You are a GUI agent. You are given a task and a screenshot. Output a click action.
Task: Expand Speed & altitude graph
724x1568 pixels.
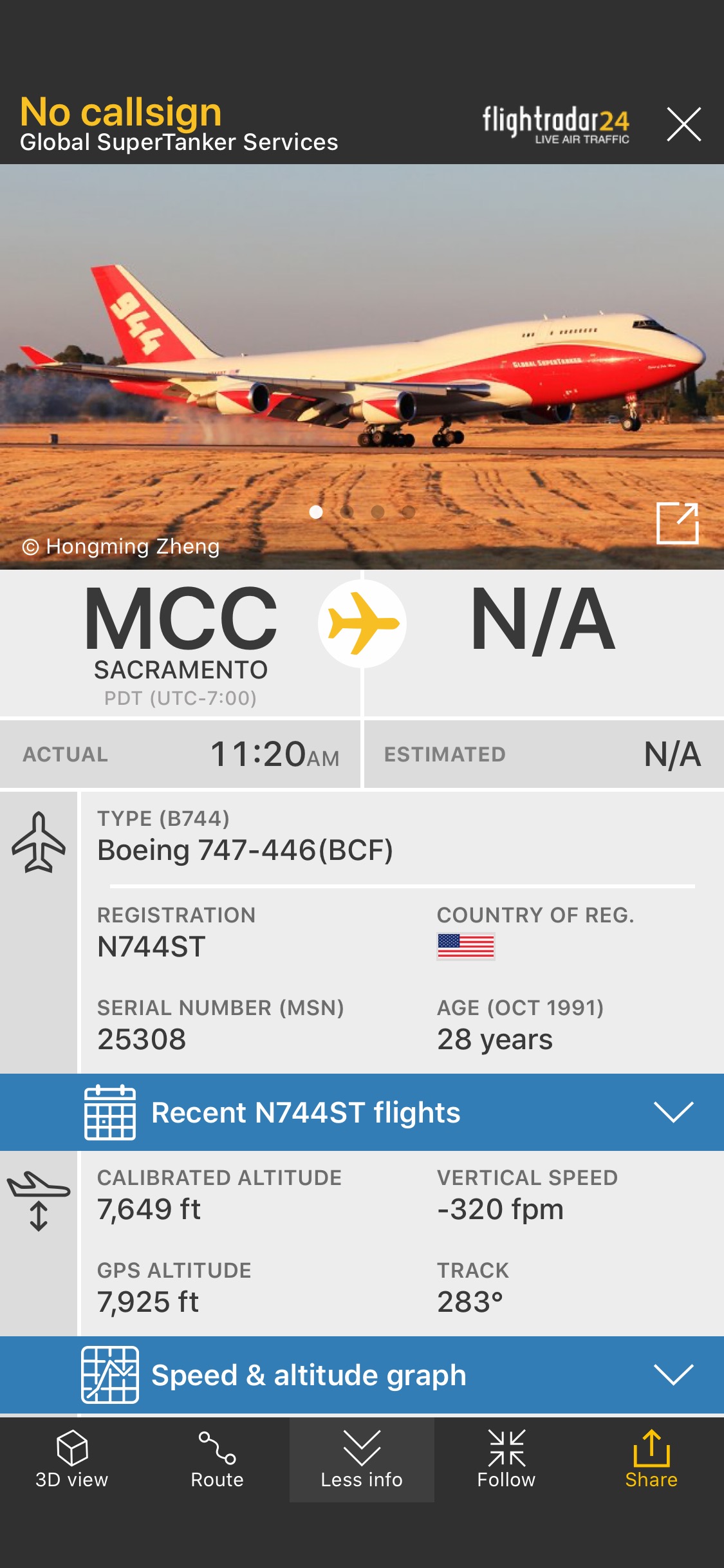click(x=362, y=1375)
